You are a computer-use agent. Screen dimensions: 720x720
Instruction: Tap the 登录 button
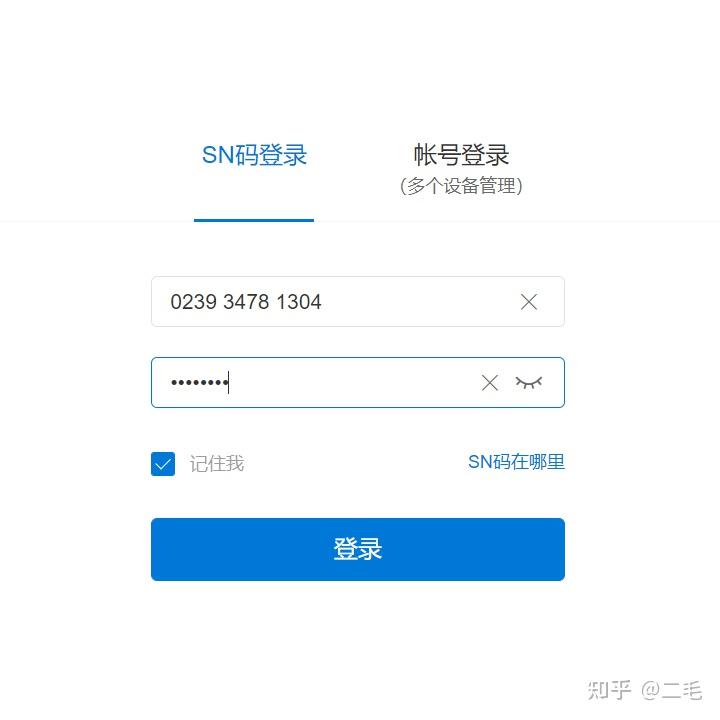pos(357,549)
